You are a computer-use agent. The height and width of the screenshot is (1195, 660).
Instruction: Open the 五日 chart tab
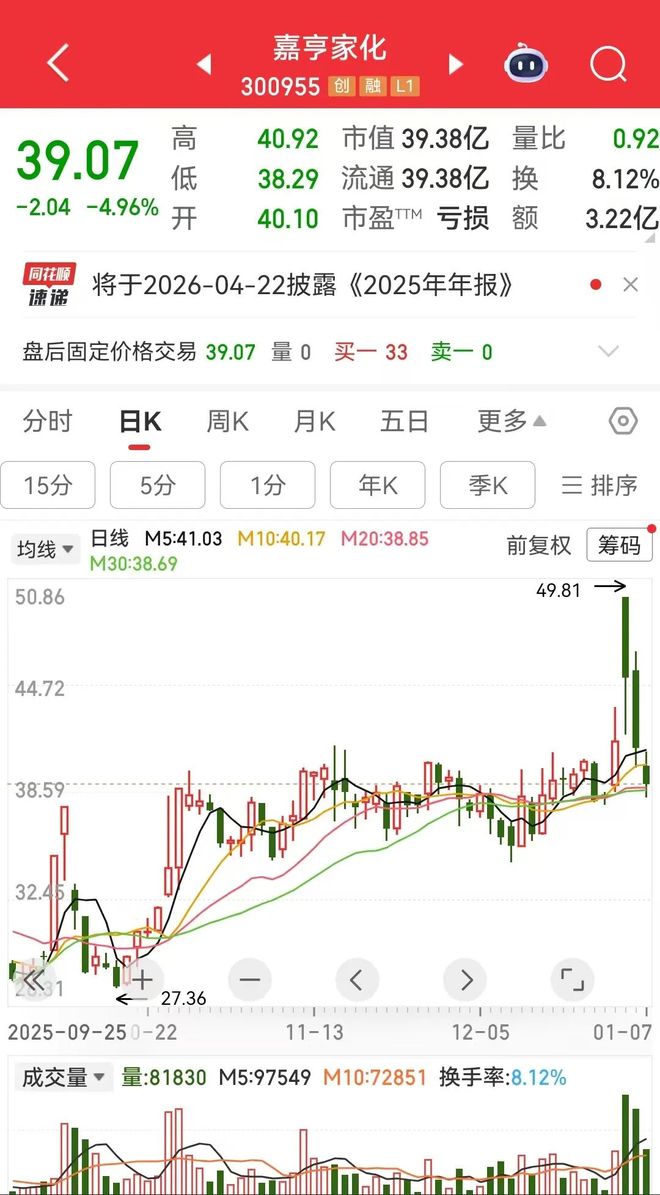(x=404, y=421)
